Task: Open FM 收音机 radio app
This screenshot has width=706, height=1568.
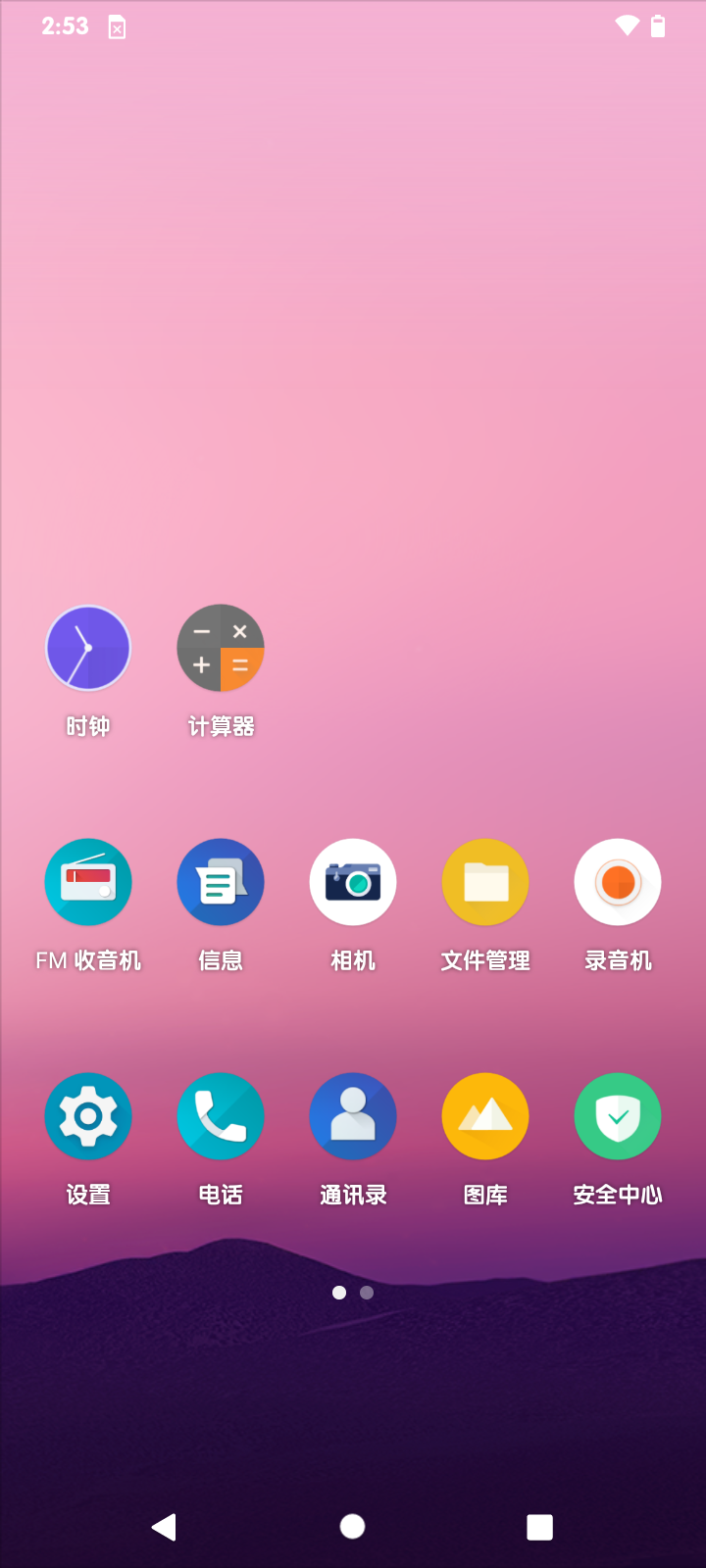Action: [88, 882]
